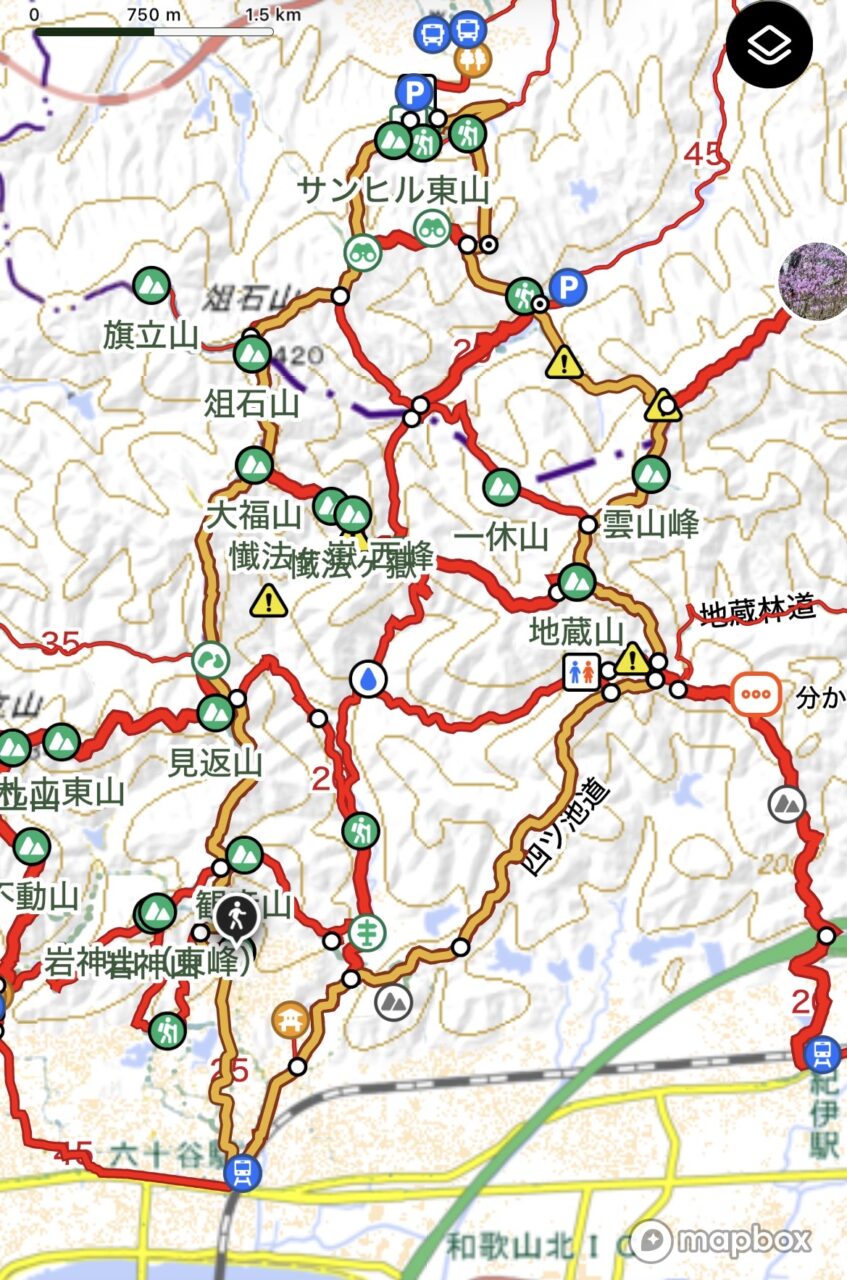Tap the 見返山 summit marker
Viewport: 847px width, 1280px height.
click(x=215, y=713)
